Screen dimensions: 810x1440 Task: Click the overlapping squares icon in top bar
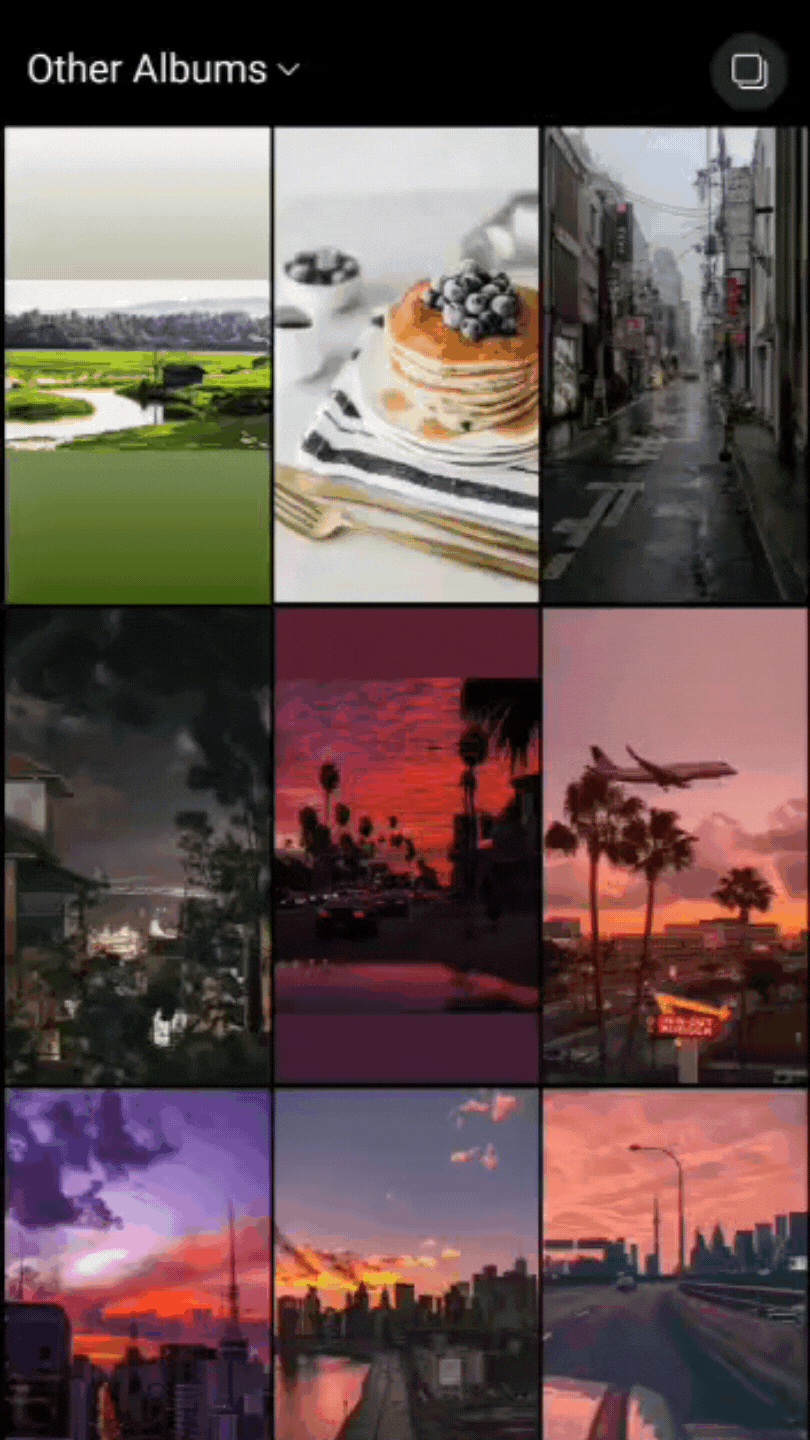click(749, 71)
